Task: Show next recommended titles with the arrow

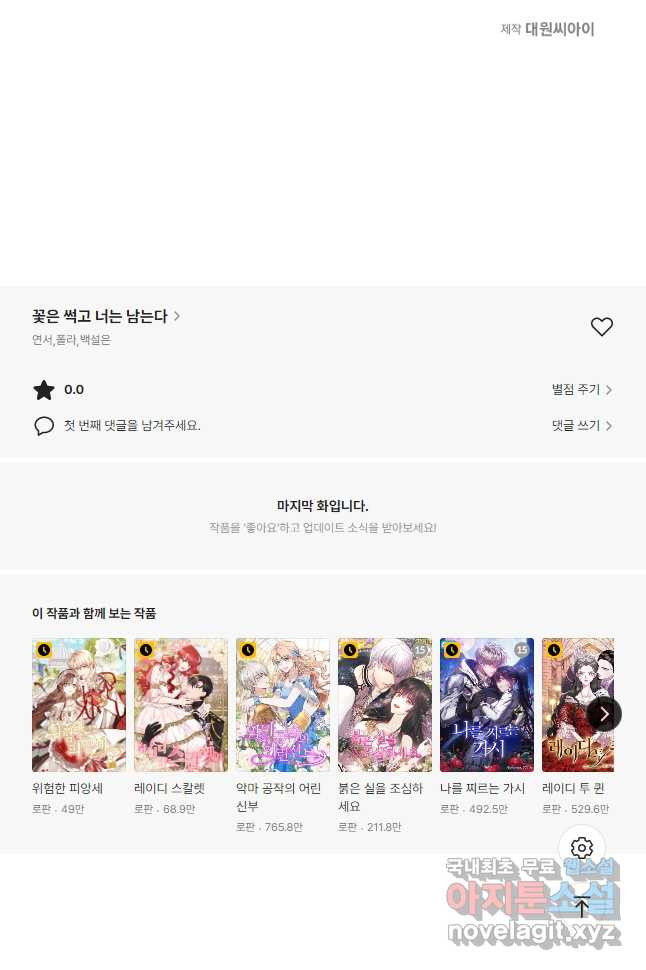Action: (604, 714)
